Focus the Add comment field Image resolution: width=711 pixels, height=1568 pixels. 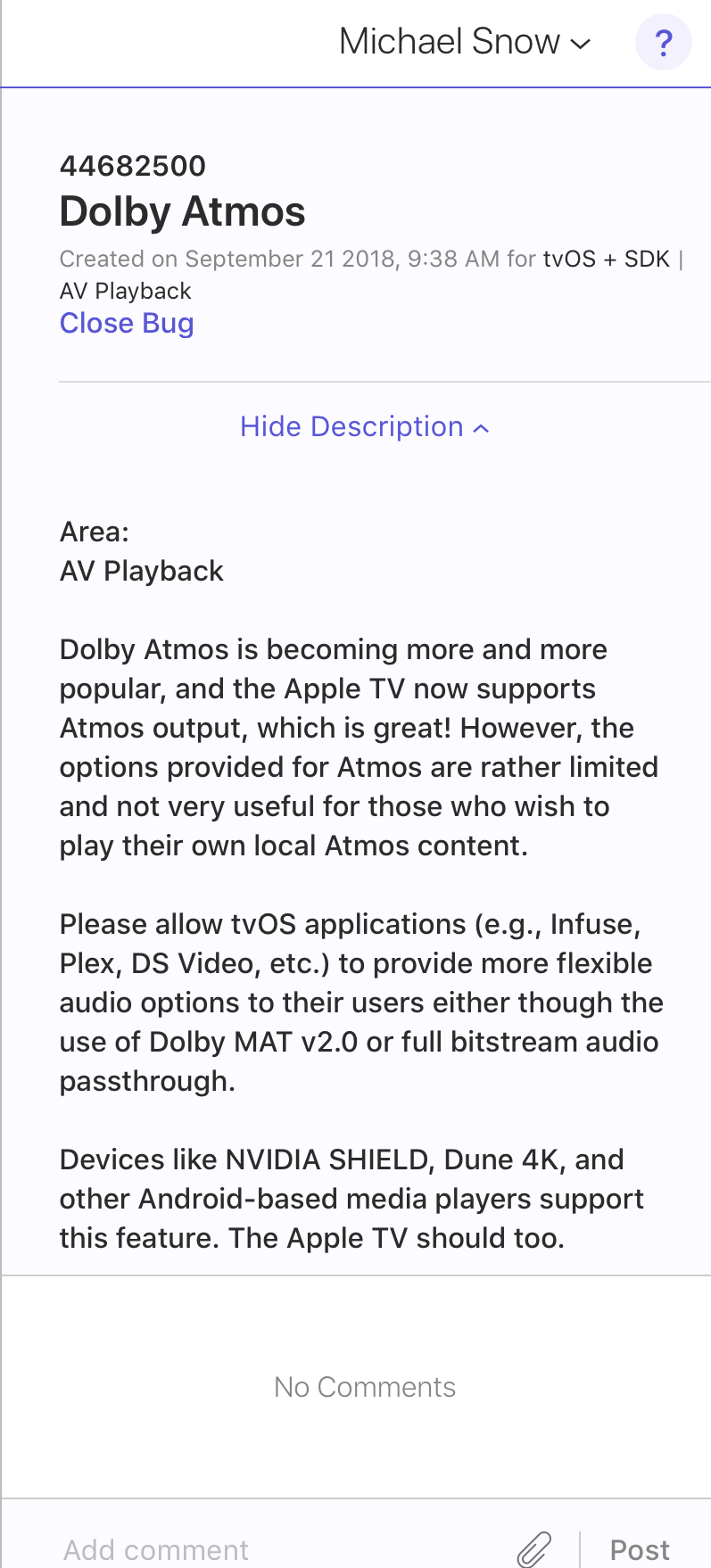pos(268,1549)
